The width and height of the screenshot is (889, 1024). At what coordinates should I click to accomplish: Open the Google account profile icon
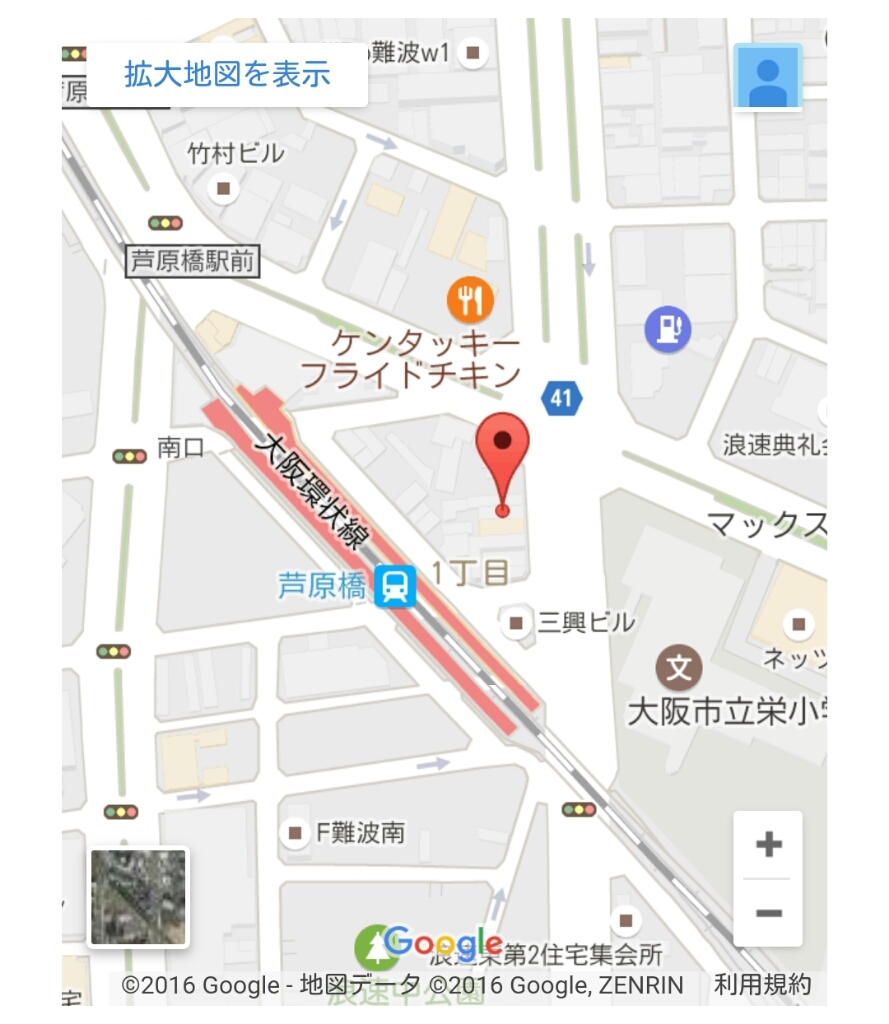click(x=767, y=76)
